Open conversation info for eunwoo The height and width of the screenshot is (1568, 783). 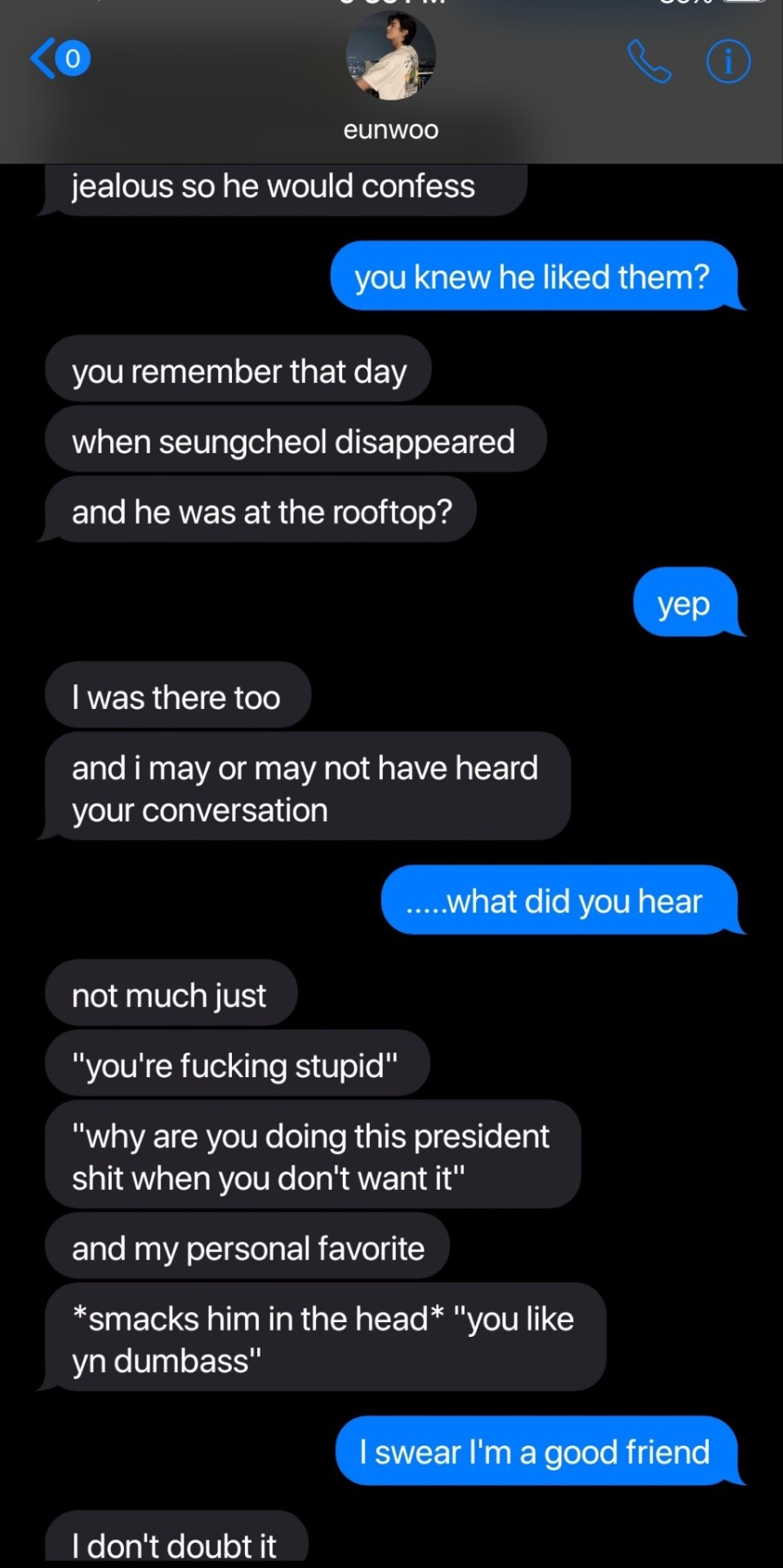(727, 61)
